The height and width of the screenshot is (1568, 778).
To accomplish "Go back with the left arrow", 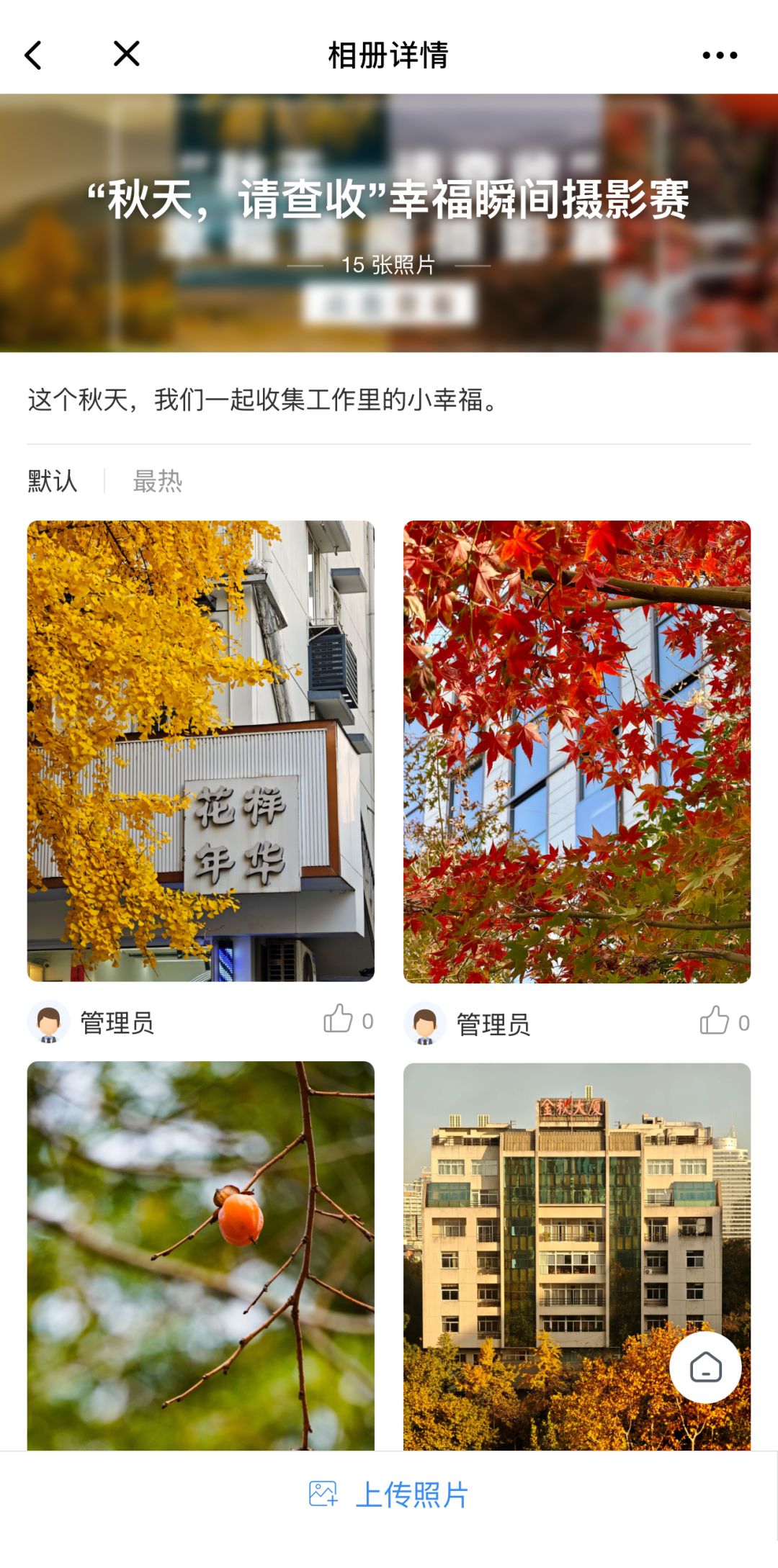I will [33, 55].
